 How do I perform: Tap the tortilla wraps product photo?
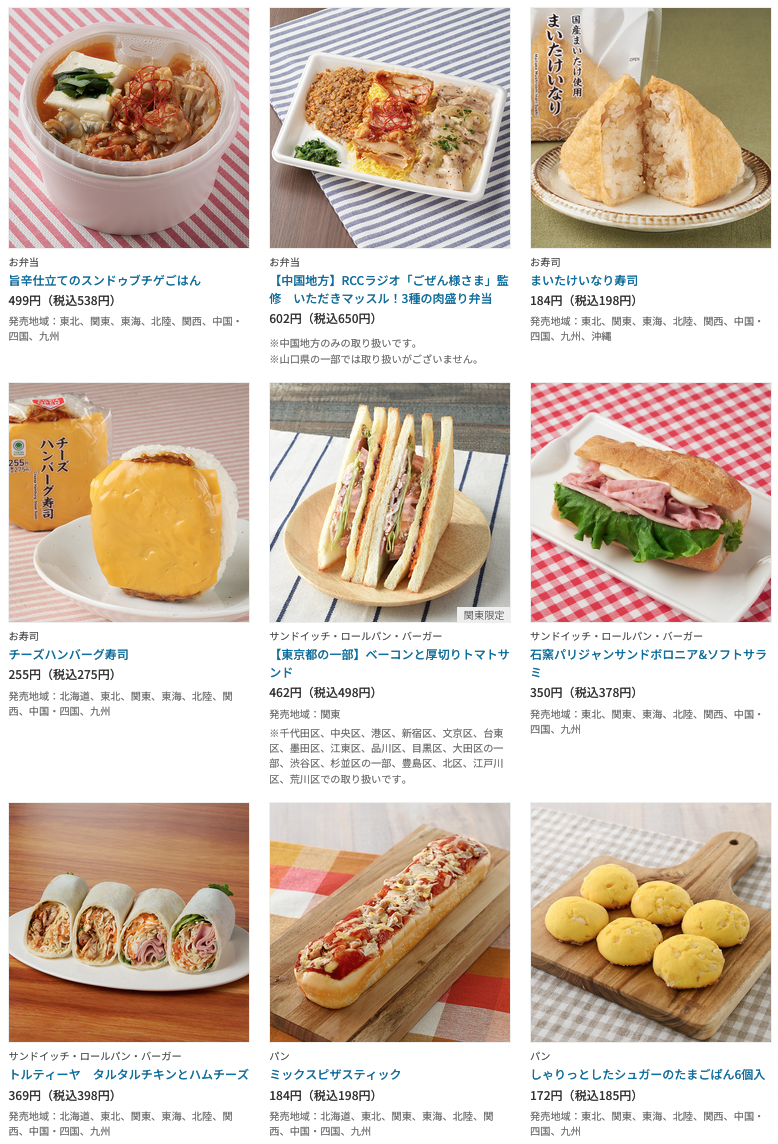(x=129, y=922)
